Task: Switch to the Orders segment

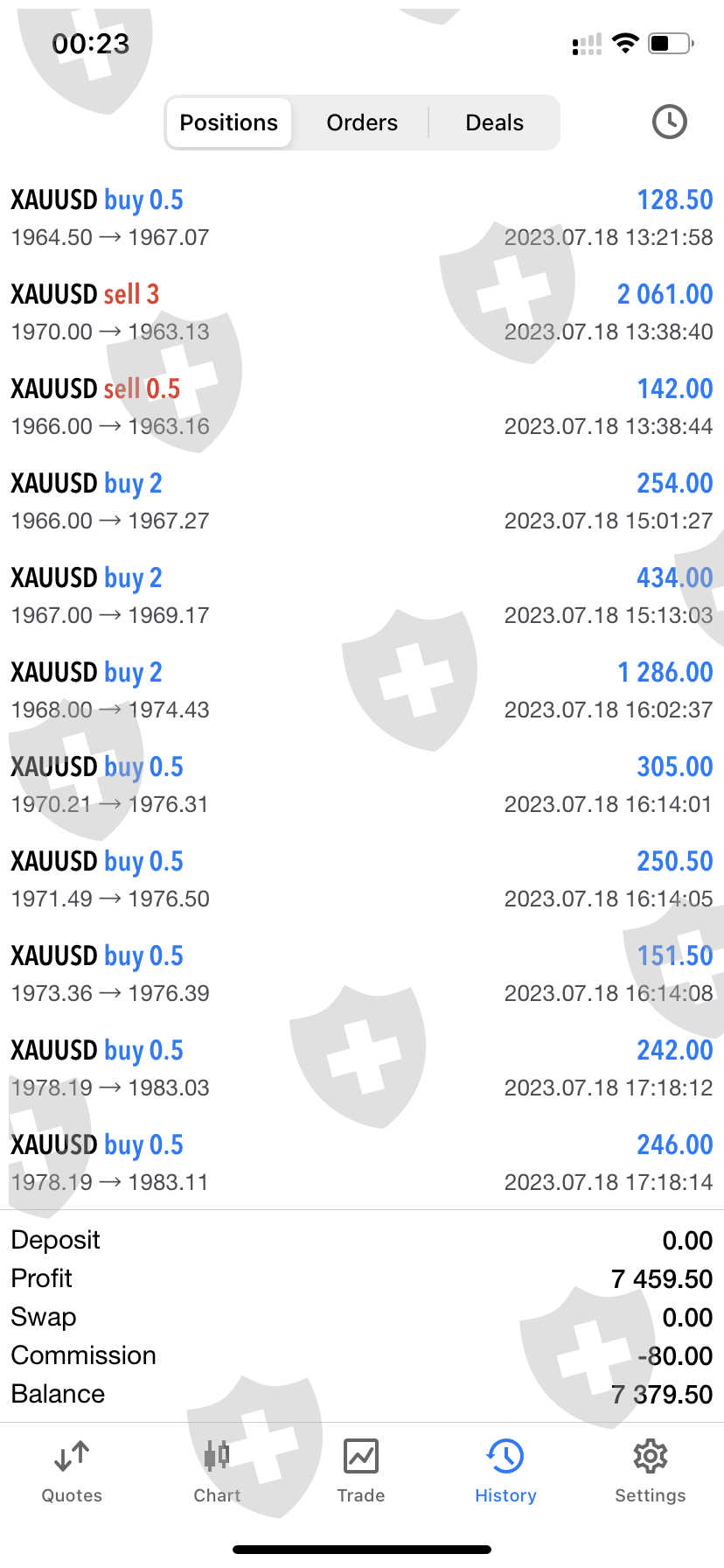Action: tap(362, 122)
